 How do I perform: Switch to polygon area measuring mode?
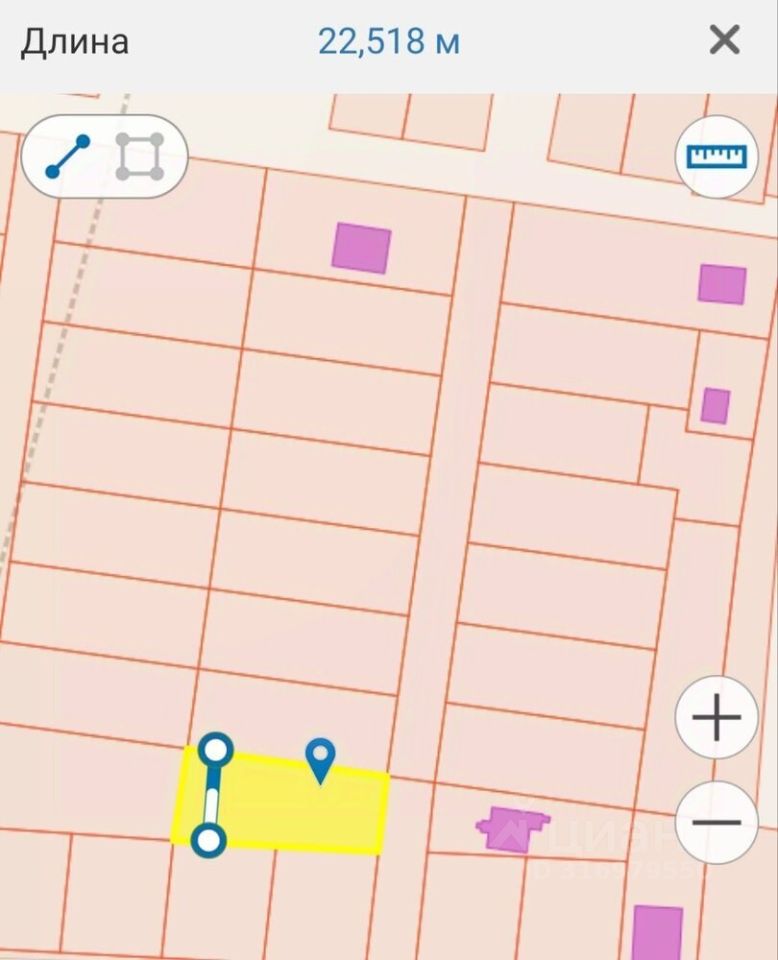tap(140, 157)
